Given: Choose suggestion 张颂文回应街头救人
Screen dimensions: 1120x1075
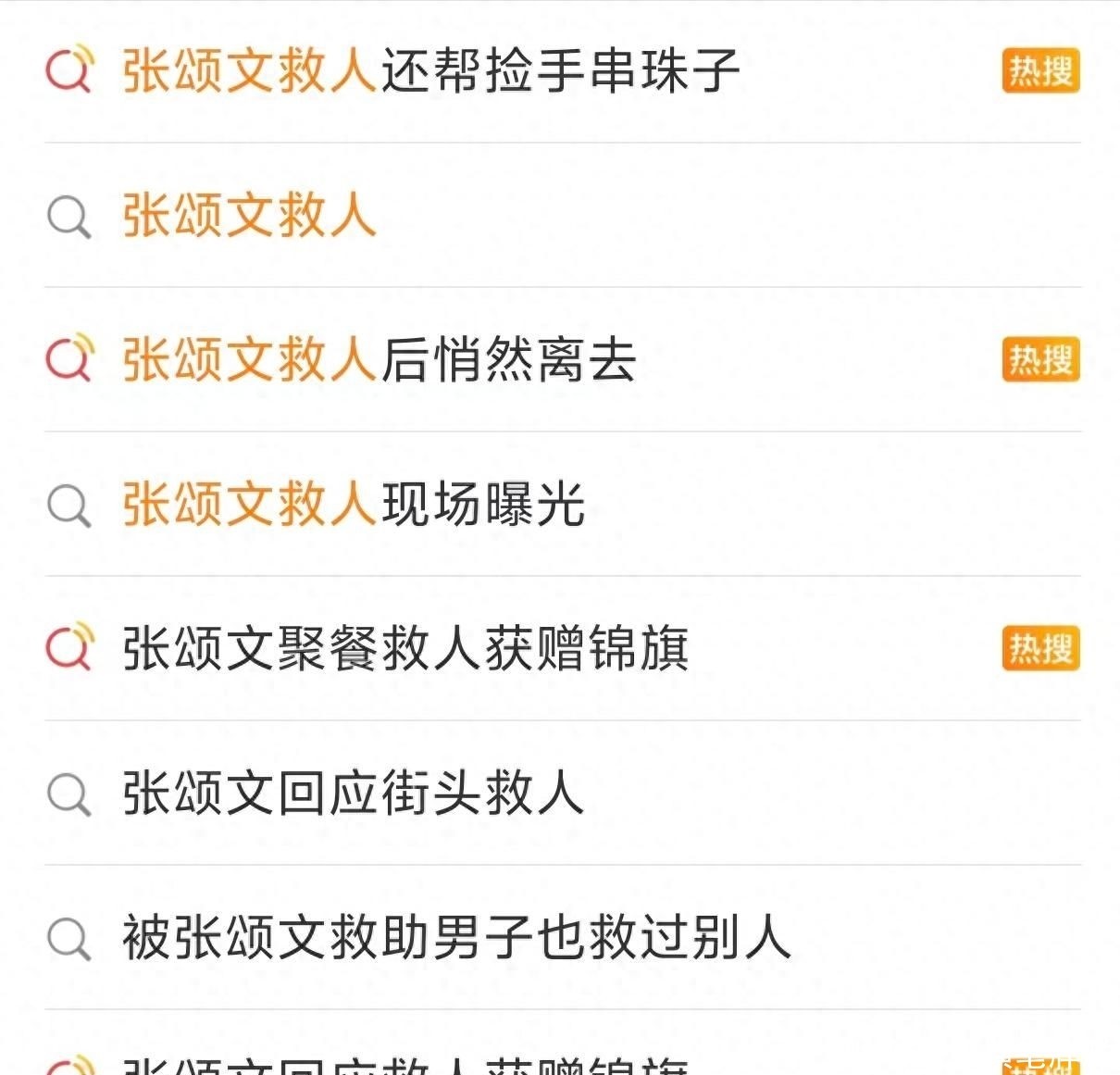Looking at the screenshot, I should tap(354, 794).
